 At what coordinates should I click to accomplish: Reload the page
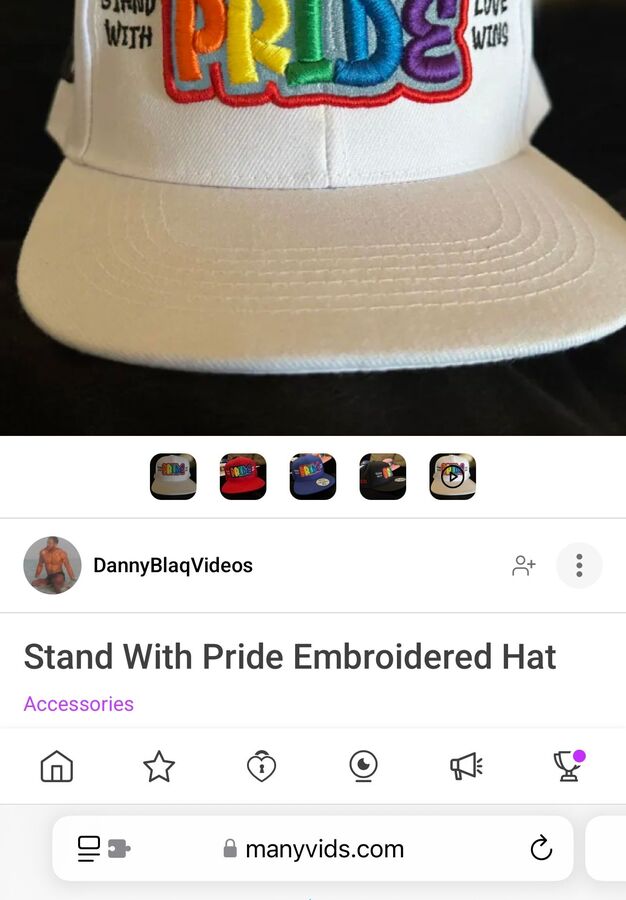point(541,849)
